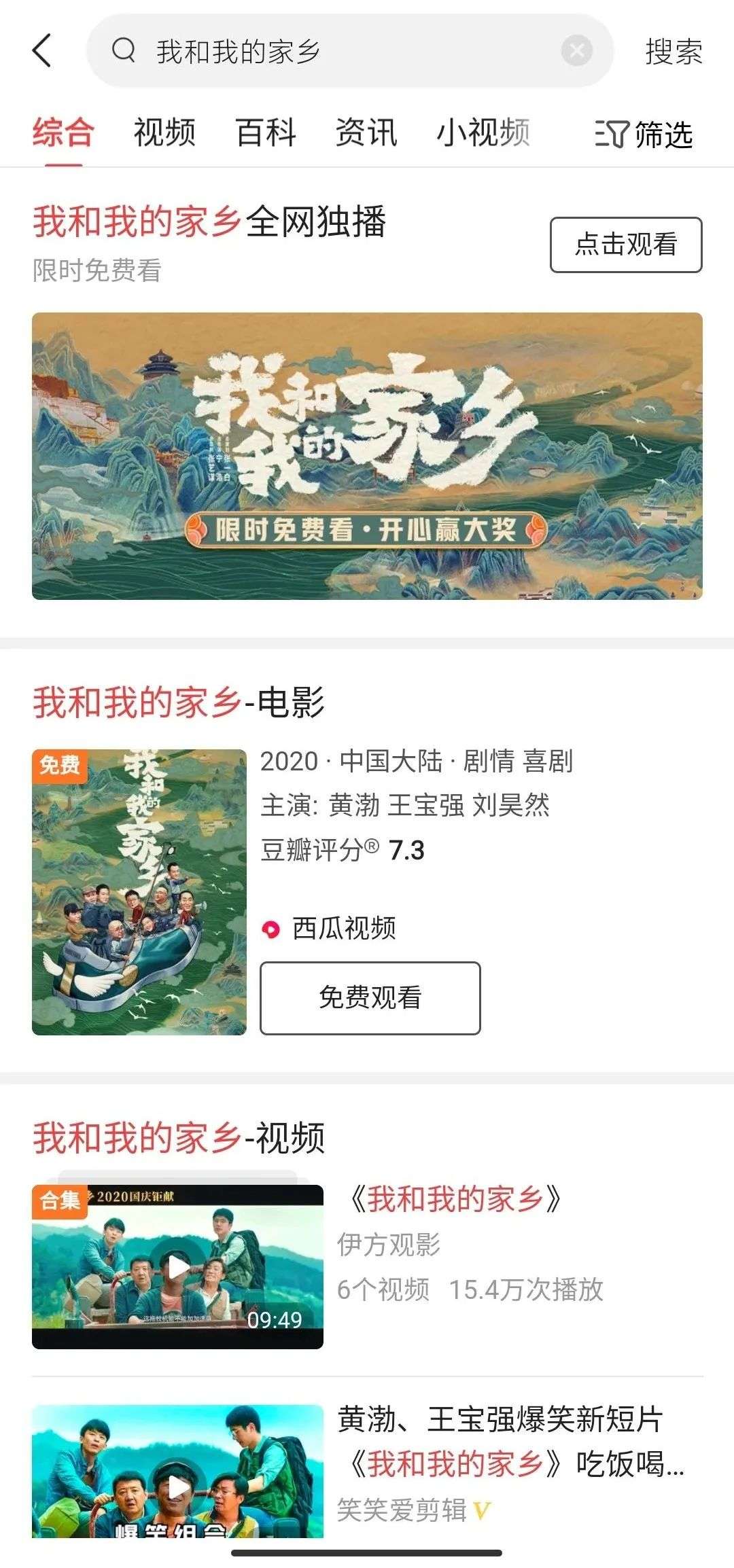Tap the 点击观看 button
Screen dimensions: 734x1568
click(625, 245)
